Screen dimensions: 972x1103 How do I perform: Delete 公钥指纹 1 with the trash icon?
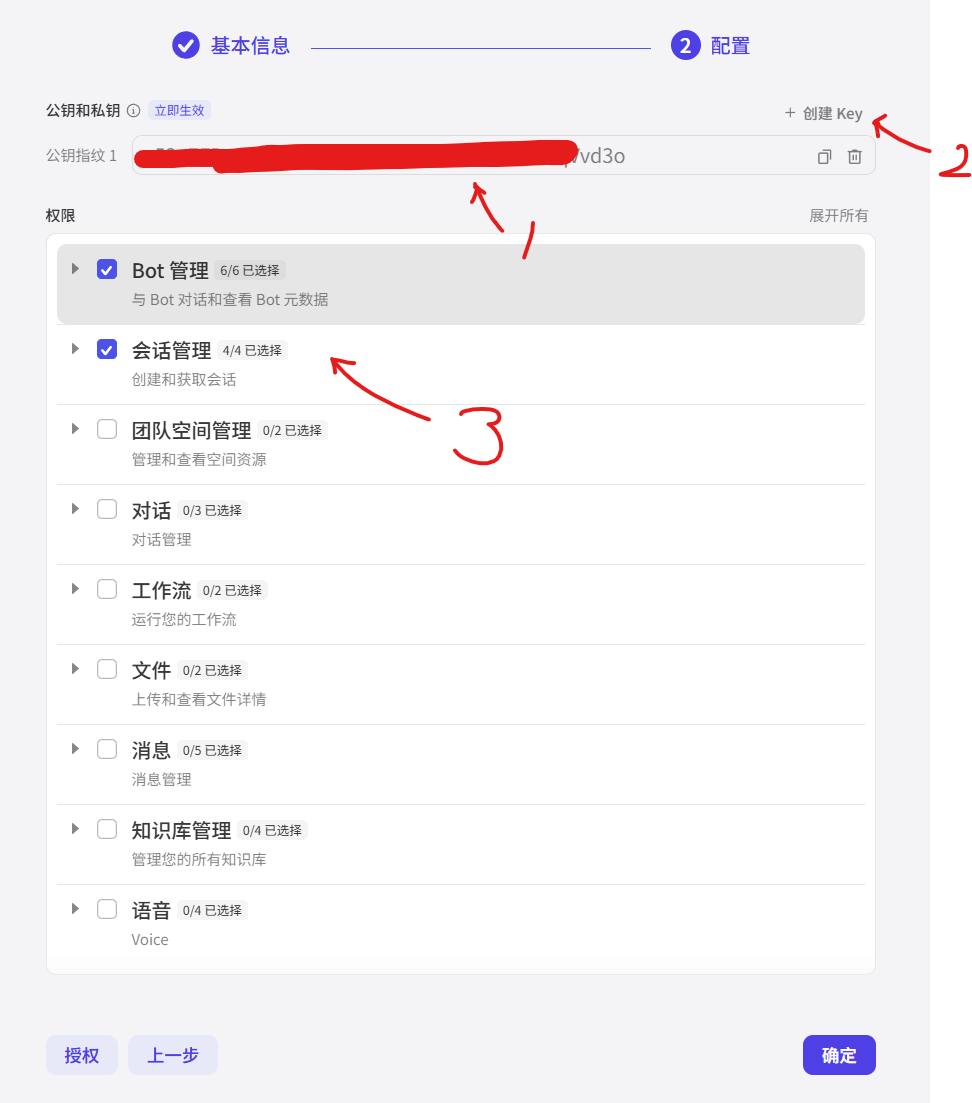coord(854,157)
